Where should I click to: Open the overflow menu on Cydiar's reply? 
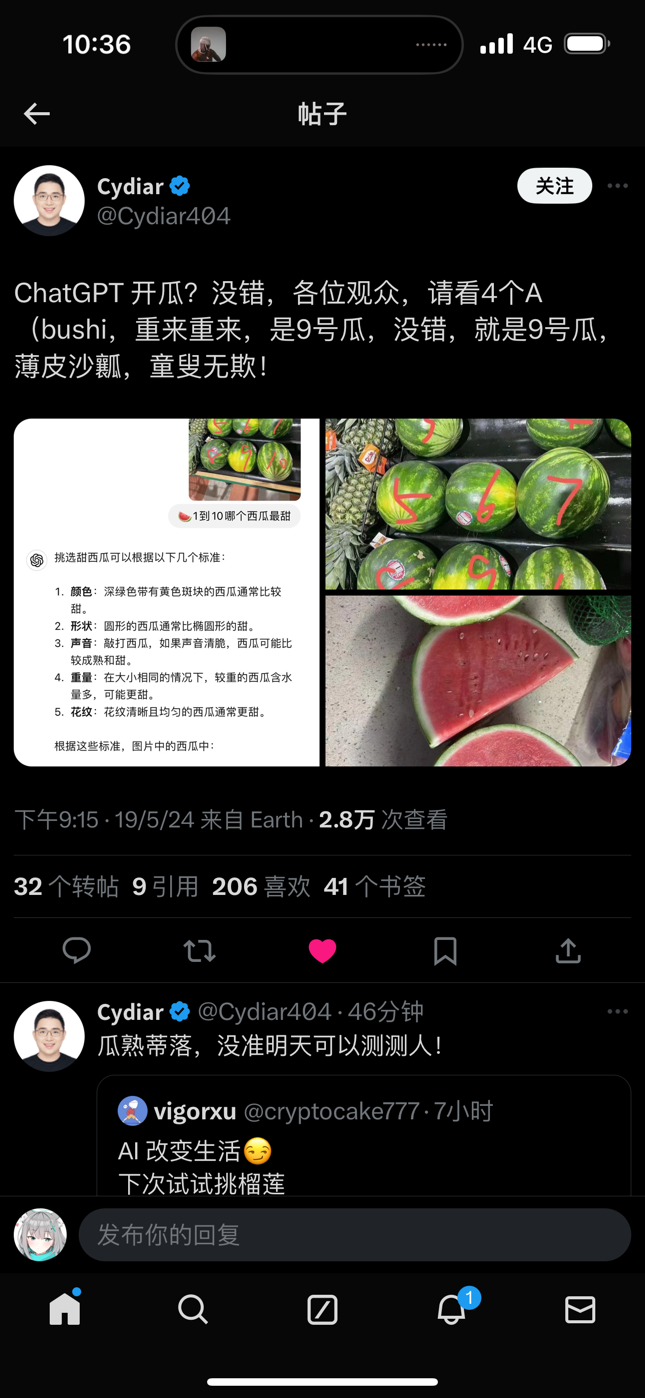(x=618, y=1012)
